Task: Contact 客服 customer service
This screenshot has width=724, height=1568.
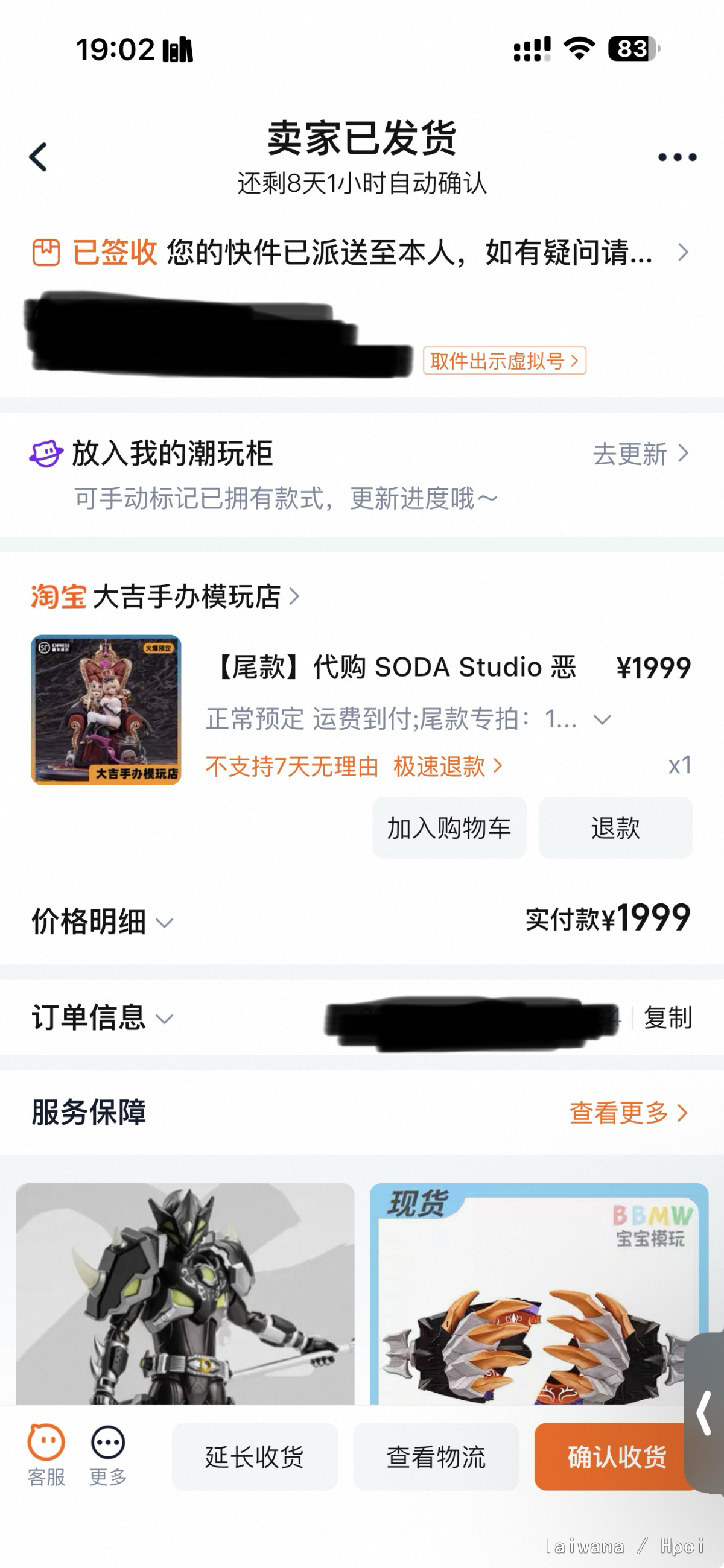Action: pyautogui.click(x=46, y=1454)
